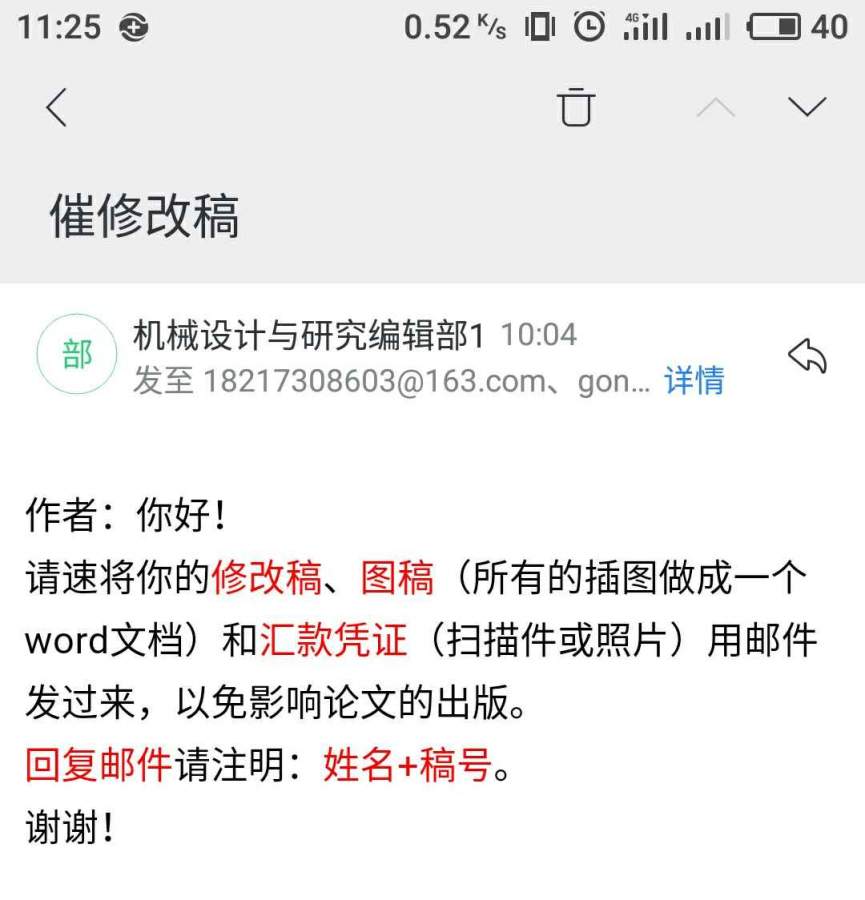Open 详情 to view recipient details
The width and height of the screenshot is (865, 900).
[x=694, y=380]
